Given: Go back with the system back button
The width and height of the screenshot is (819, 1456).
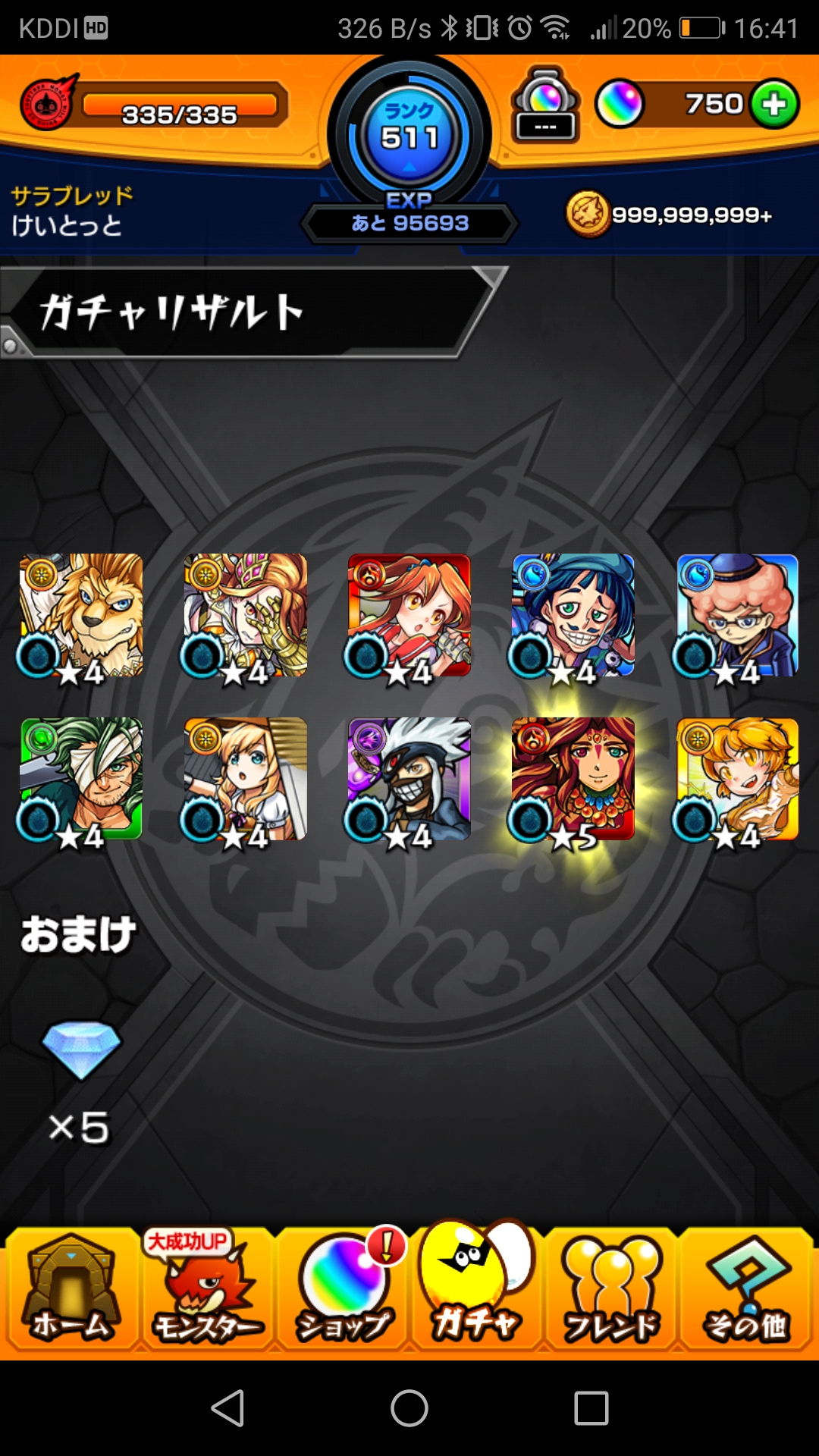Looking at the screenshot, I should pyautogui.click(x=227, y=1408).
